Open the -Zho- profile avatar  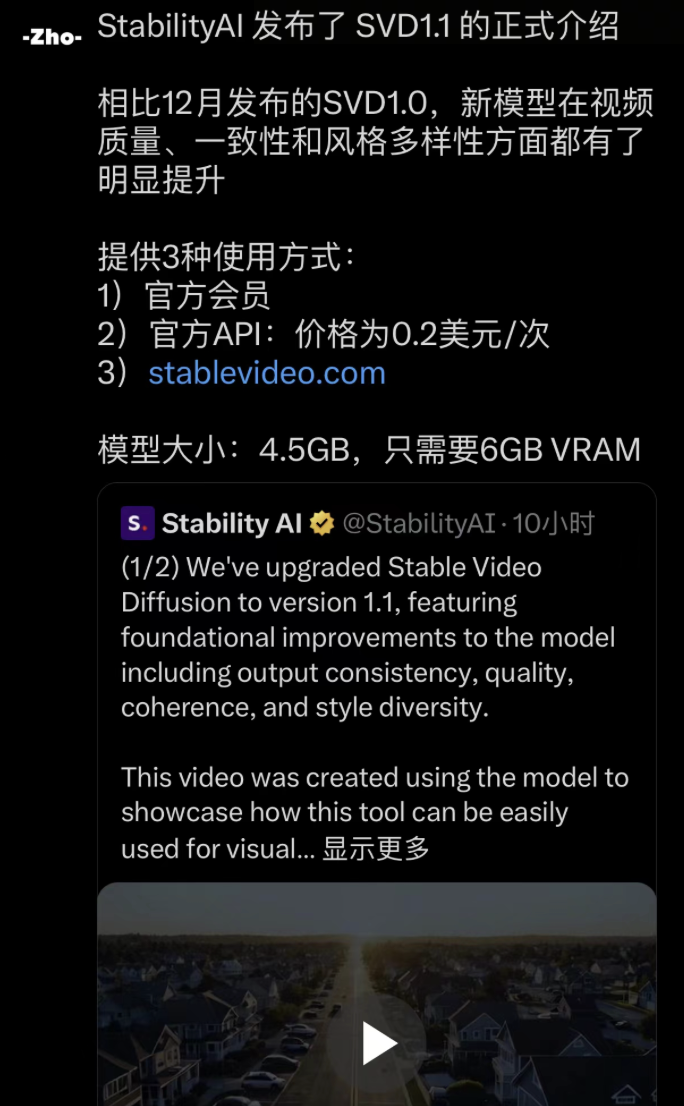(52, 38)
